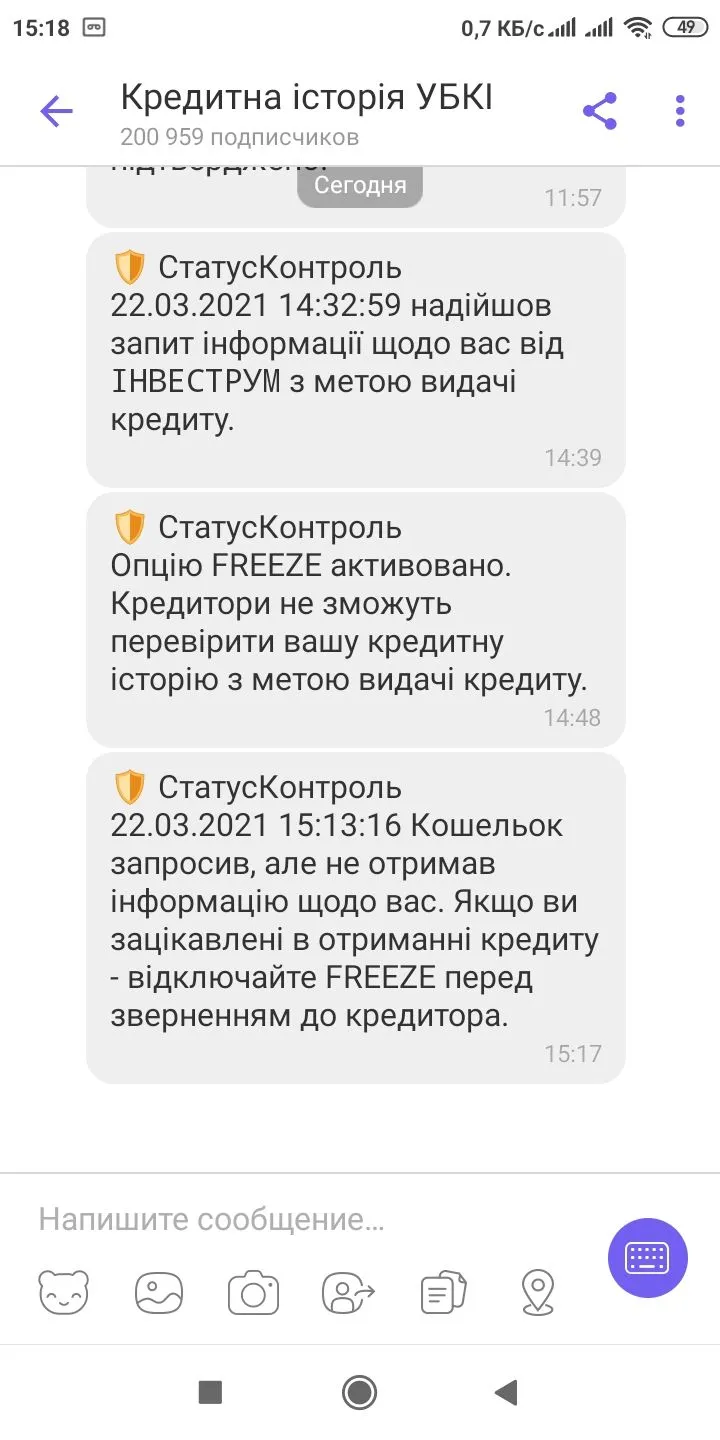Image resolution: width=720 pixels, height=1440 pixels.
Task: Go back using the purple arrow
Action: coord(57,111)
